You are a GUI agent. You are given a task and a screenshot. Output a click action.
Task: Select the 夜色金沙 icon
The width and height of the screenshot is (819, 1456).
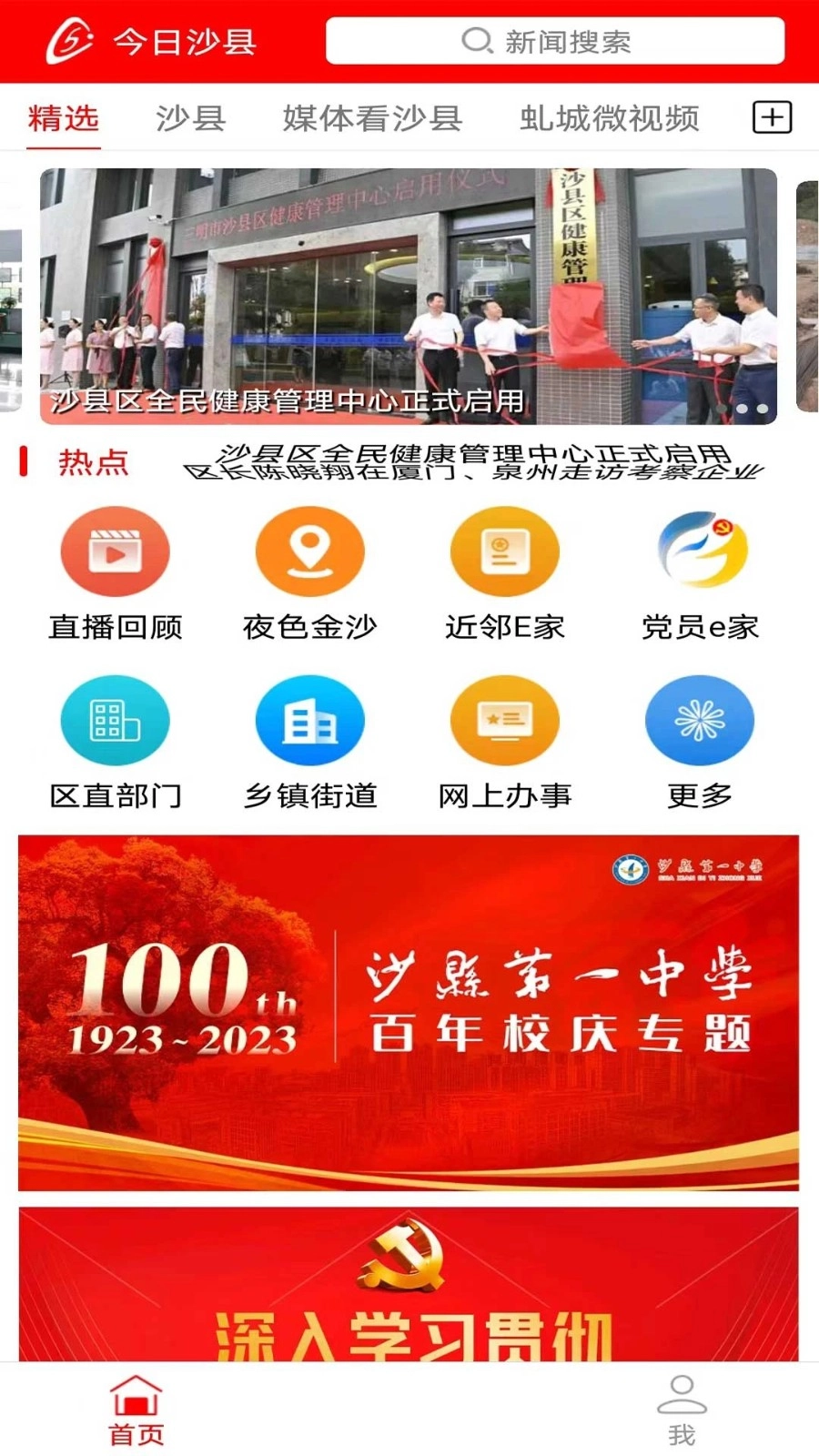pyautogui.click(x=310, y=551)
